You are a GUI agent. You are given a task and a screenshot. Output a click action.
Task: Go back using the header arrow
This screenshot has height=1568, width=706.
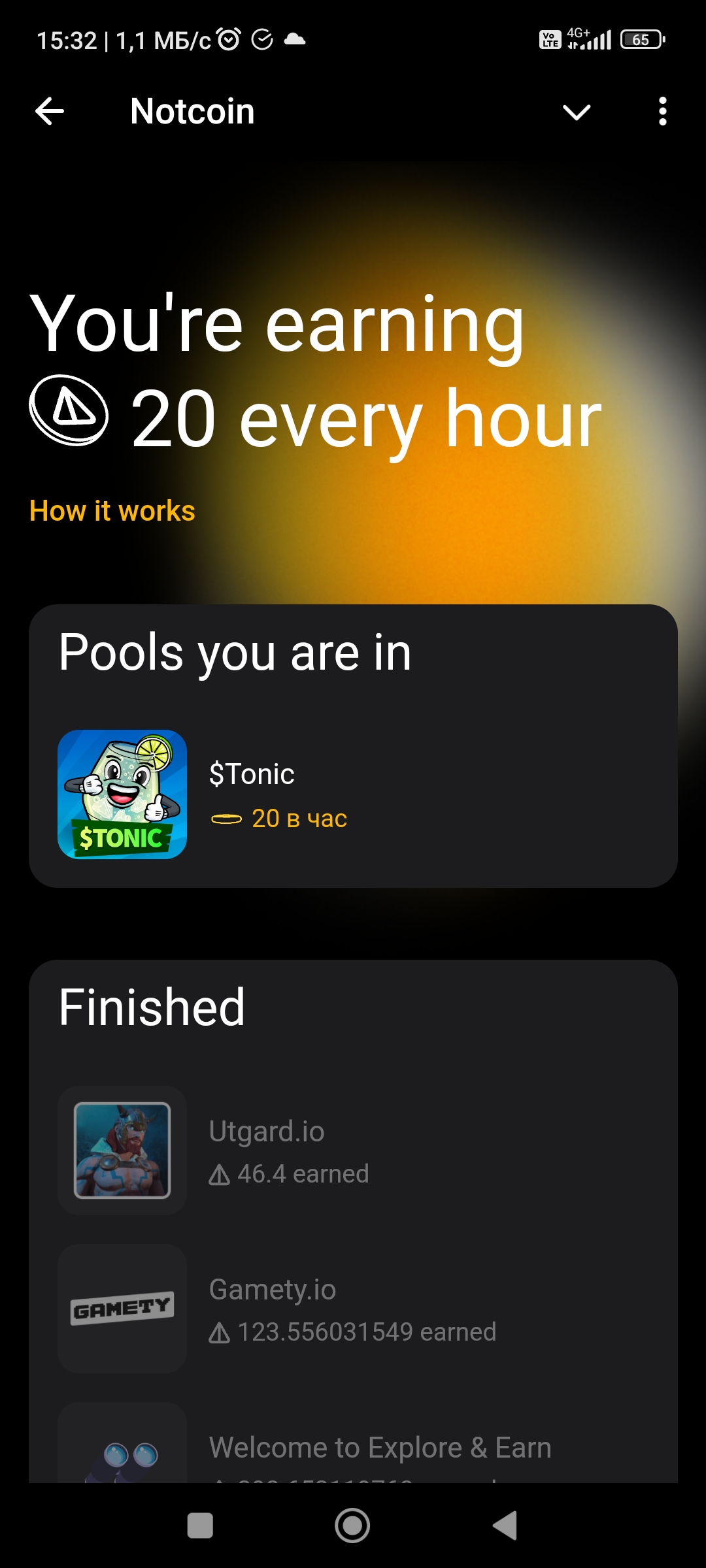[x=50, y=111]
